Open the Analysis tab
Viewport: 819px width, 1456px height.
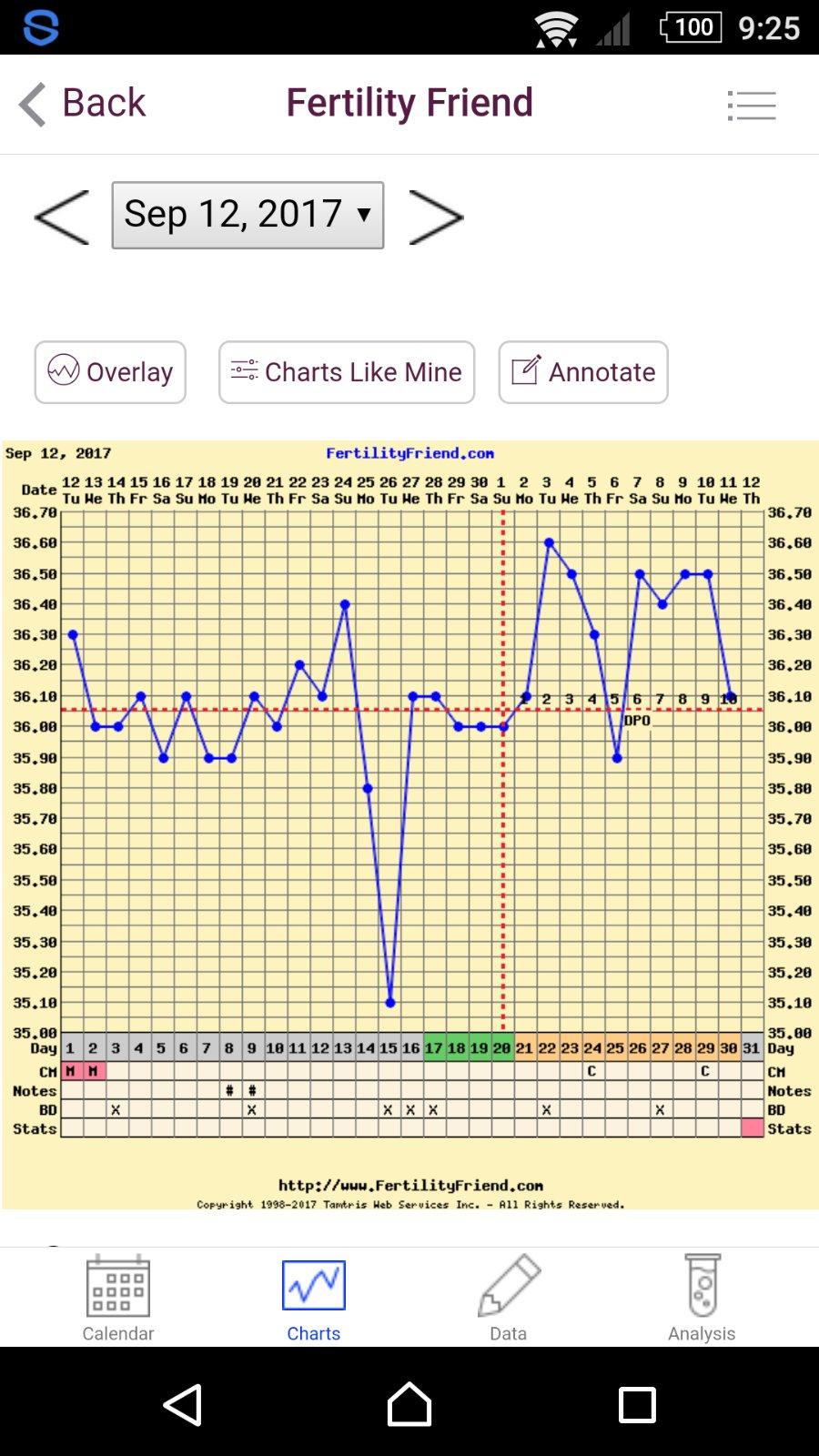pyautogui.click(x=702, y=1298)
